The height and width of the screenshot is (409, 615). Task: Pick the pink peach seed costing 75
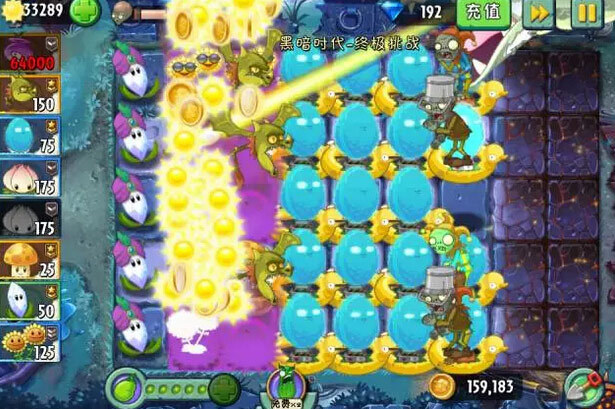tap(31, 178)
